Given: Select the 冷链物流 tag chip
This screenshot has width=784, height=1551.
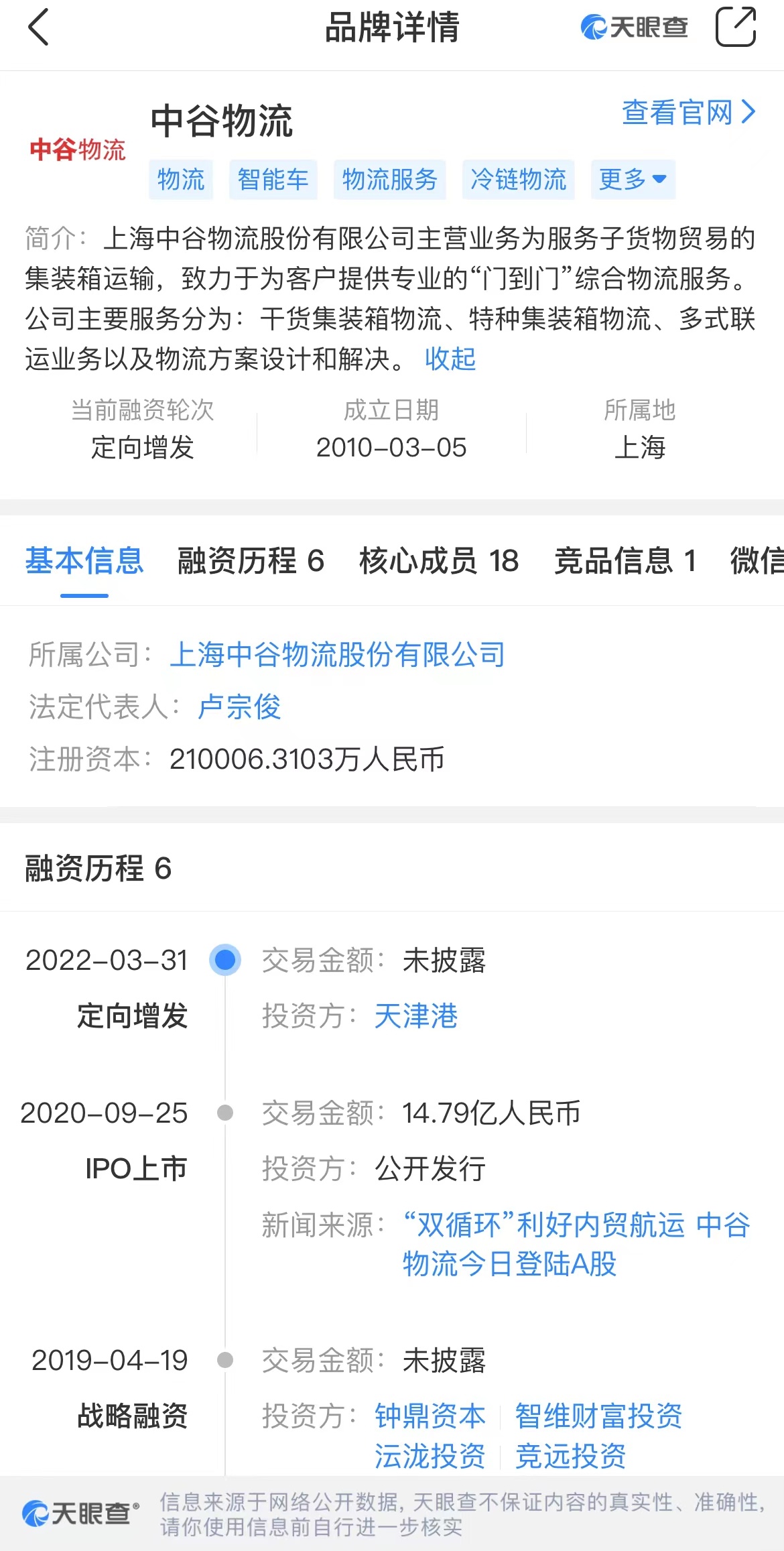Looking at the screenshot, I should pyautogui.click(x=518, y=179).
